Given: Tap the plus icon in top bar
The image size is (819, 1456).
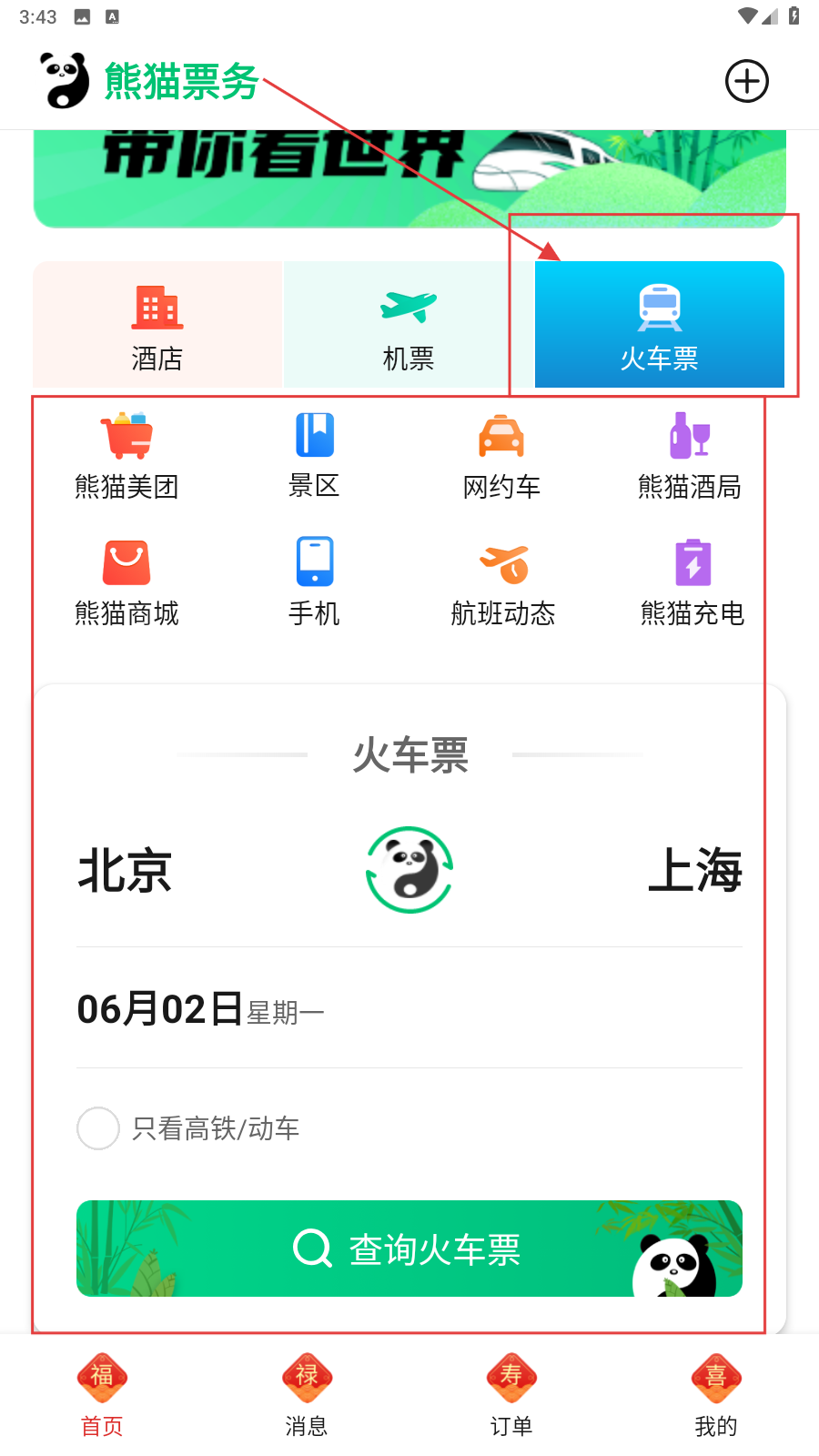Looking at the screenshot, I should 746,81.
